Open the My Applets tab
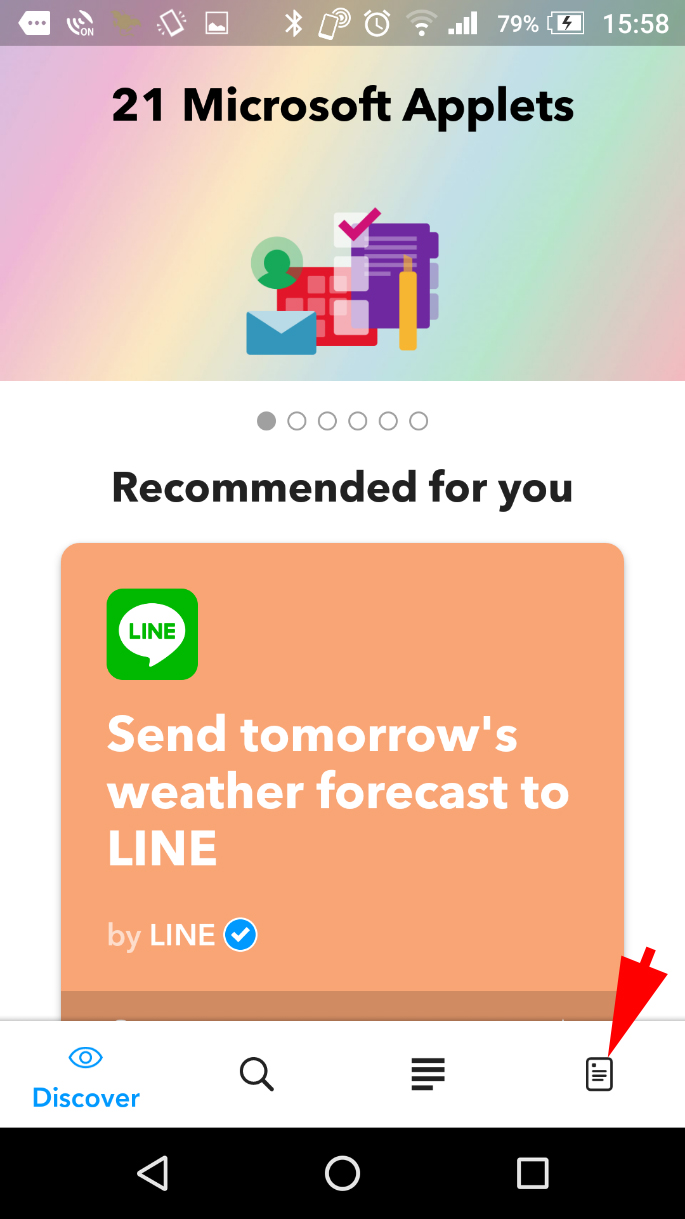Viewport: 685px width, 1219px height. point(599,1075)
